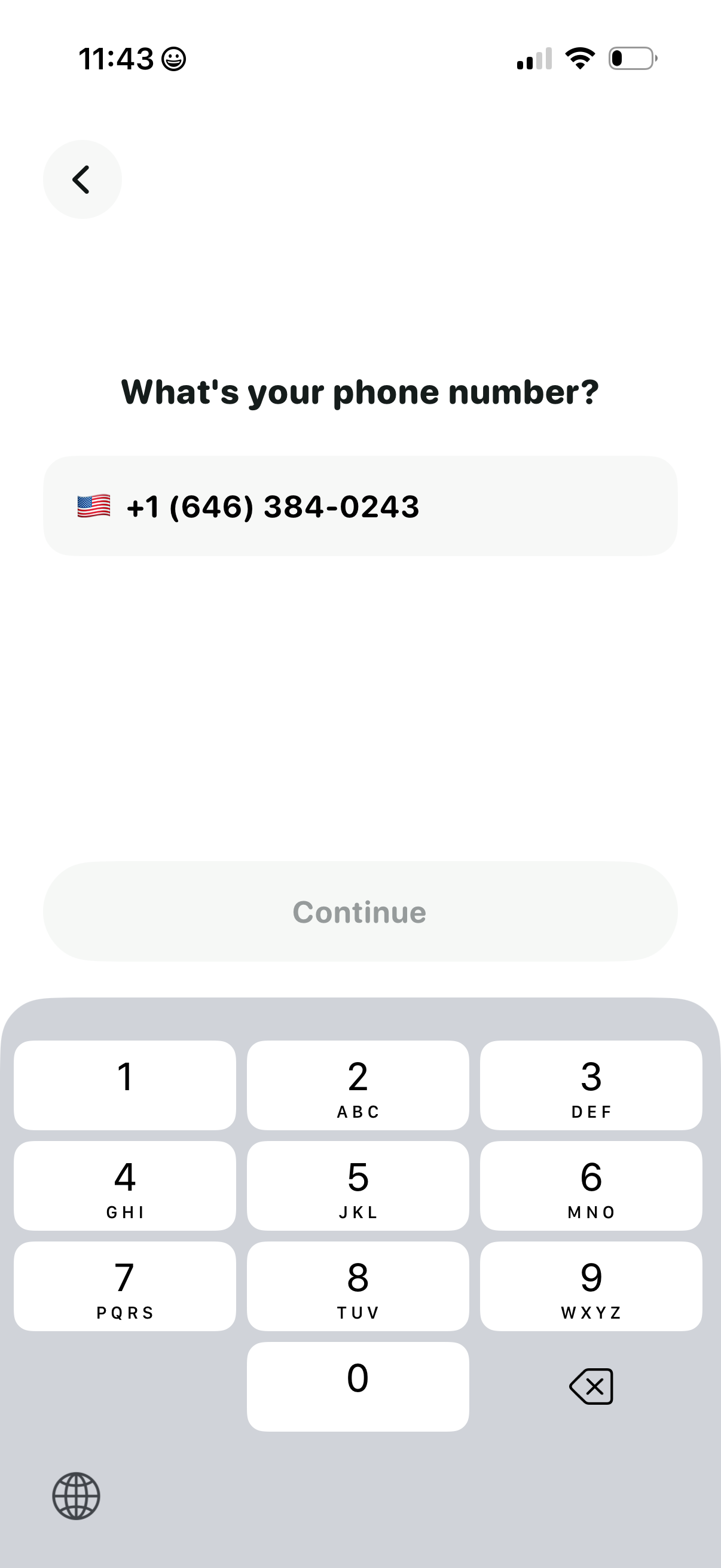
Task: Enter digit 5 on the keypad
Action: point(358,1186)
